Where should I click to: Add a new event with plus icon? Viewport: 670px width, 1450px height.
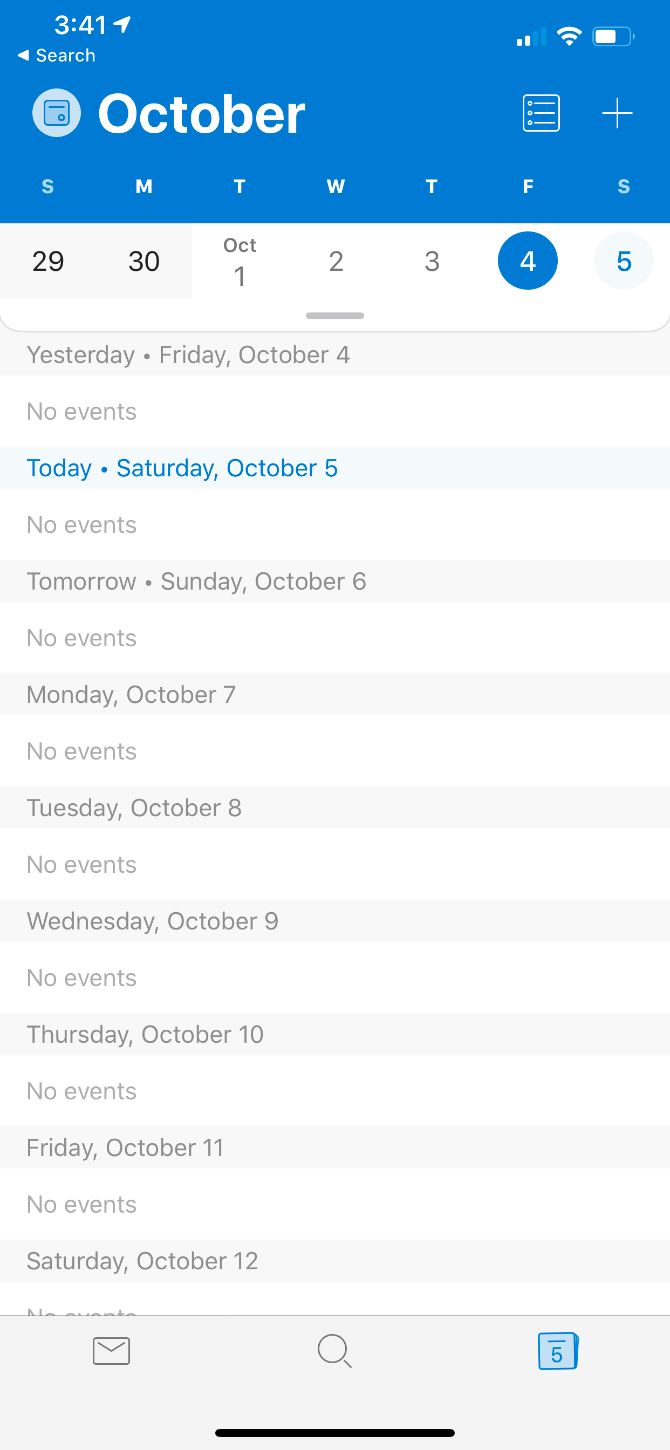pyautogui.click(x=617, y=113)
